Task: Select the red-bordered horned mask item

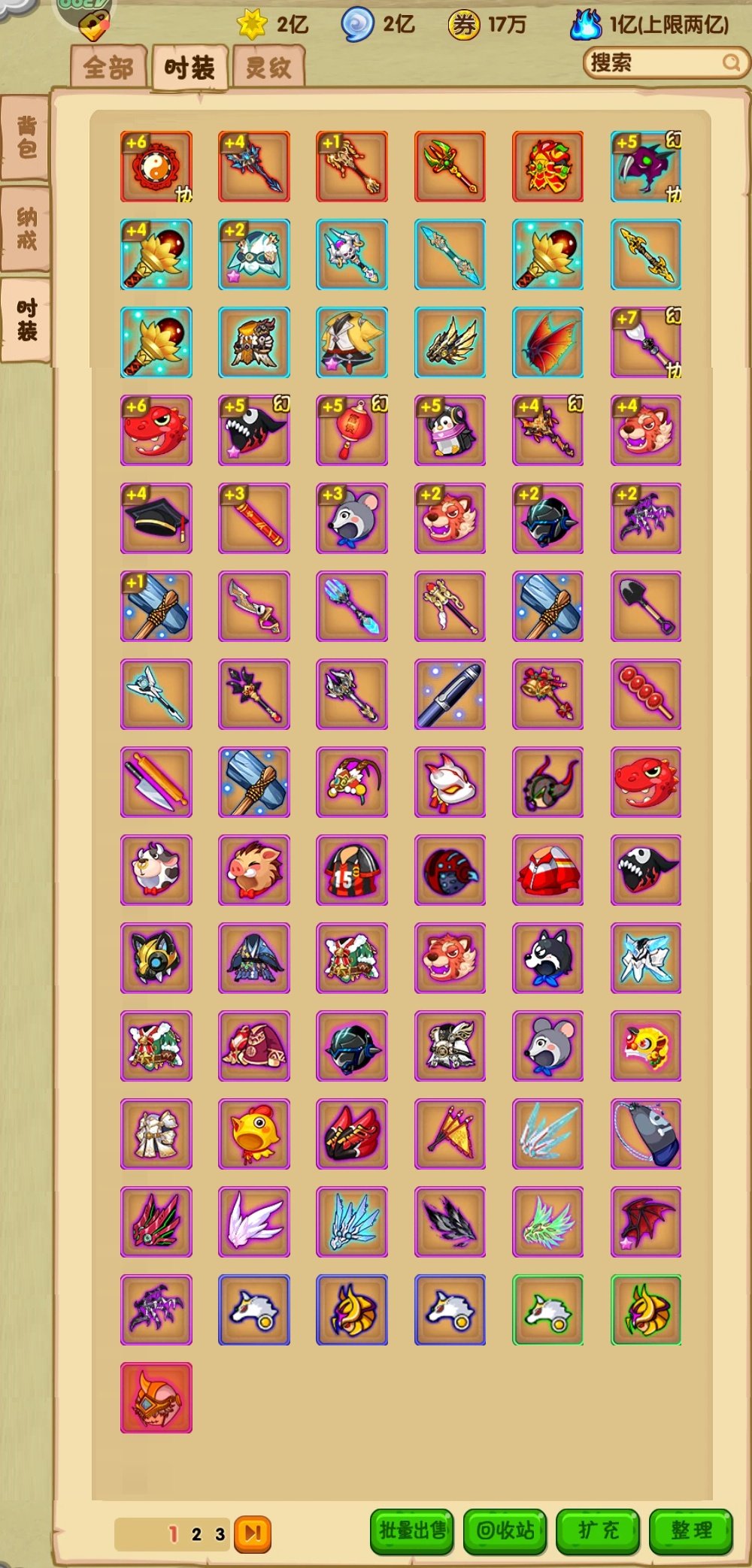Action: click(x=156, y=1397)
